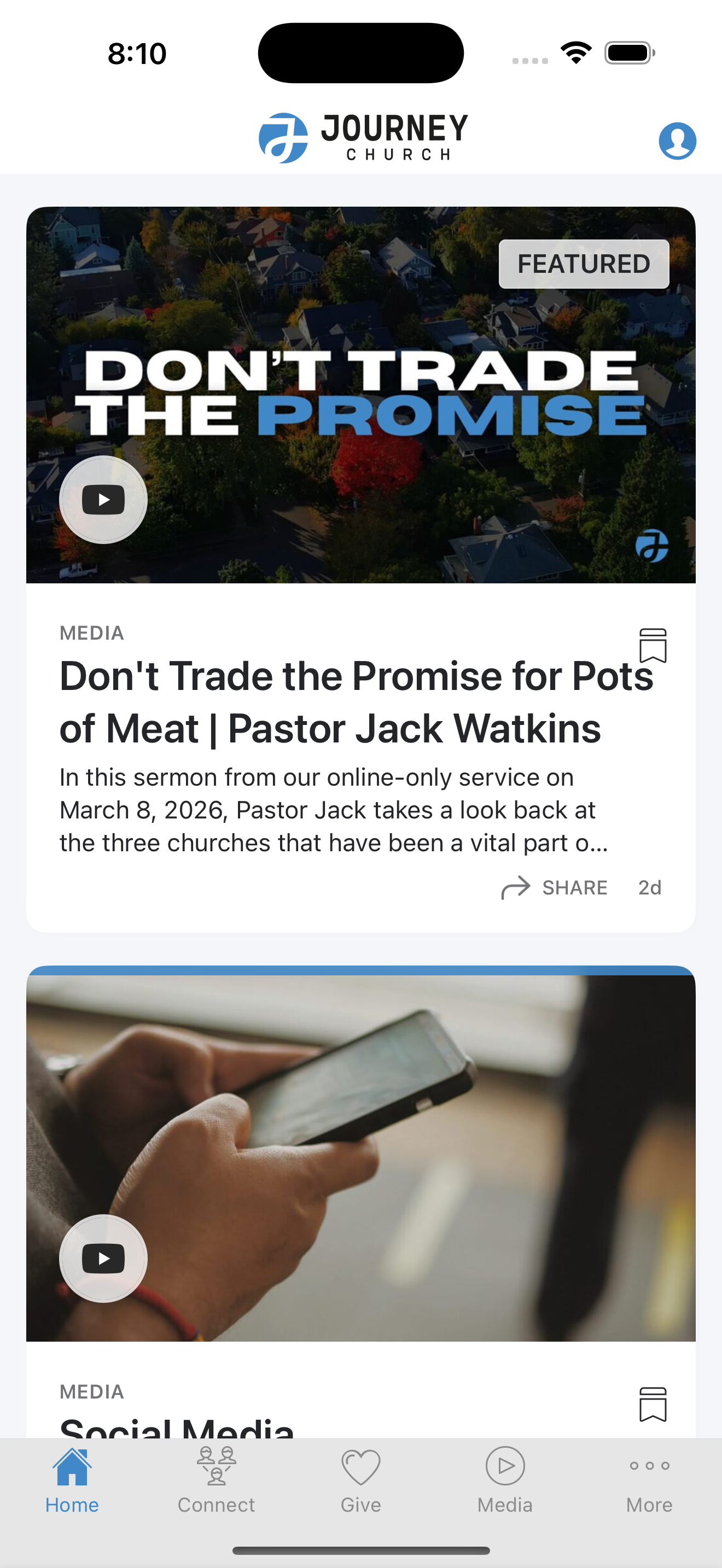Open the More ellipsis icon
722x1568 pixels.
click(x=648, y=1466)
